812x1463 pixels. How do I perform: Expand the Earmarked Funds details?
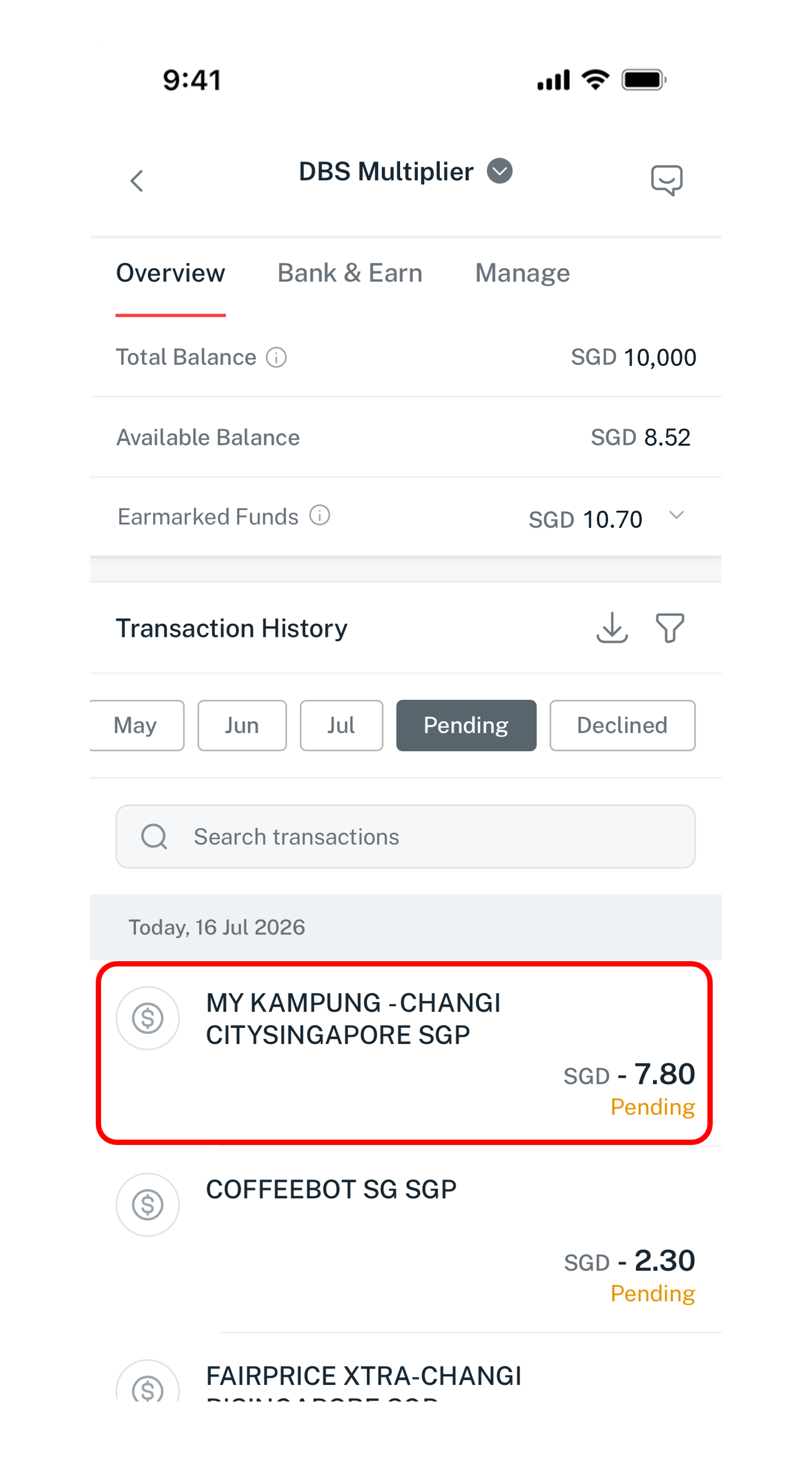pyautogui.click(x=677, y=515)
